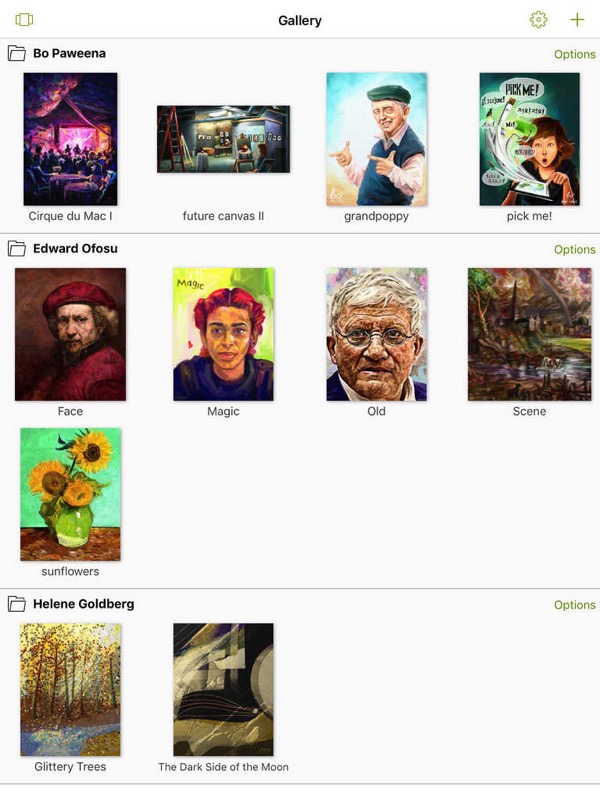Open the Old painting

[x=376, y=334]
